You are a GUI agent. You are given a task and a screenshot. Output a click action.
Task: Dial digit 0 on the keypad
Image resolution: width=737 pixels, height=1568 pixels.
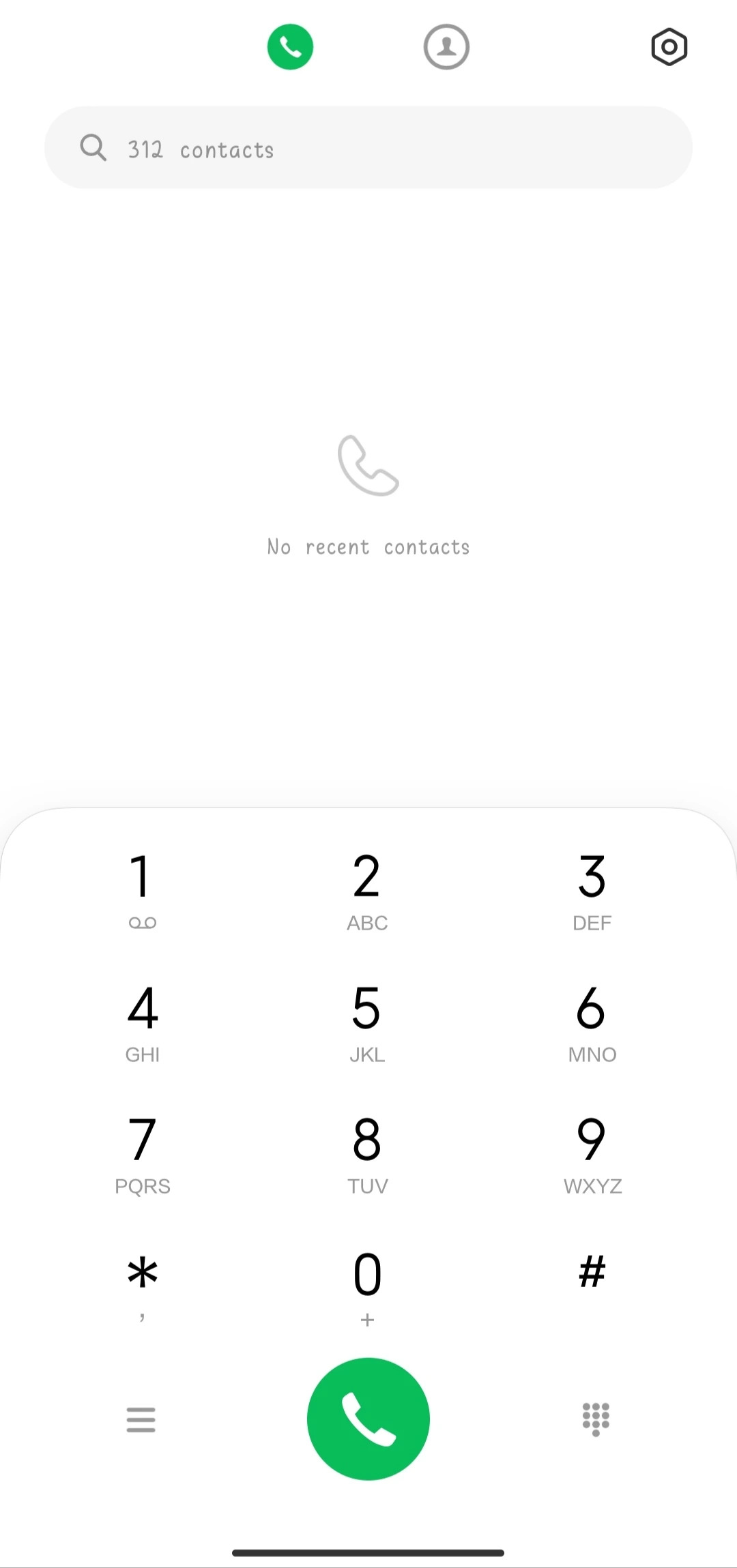367,1285
